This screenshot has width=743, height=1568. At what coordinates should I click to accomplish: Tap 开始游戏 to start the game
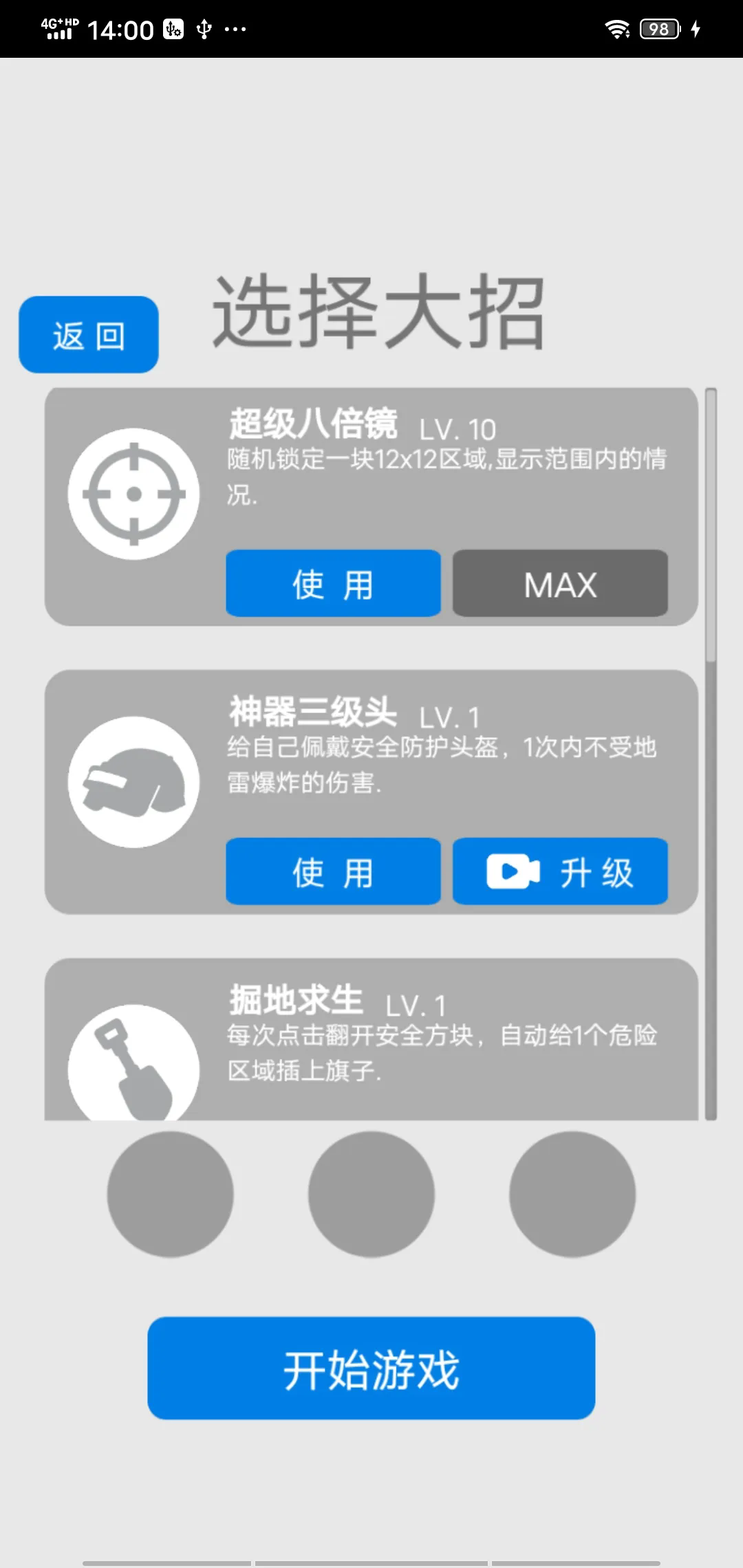pyautogui.click(x=371, y=1370)
